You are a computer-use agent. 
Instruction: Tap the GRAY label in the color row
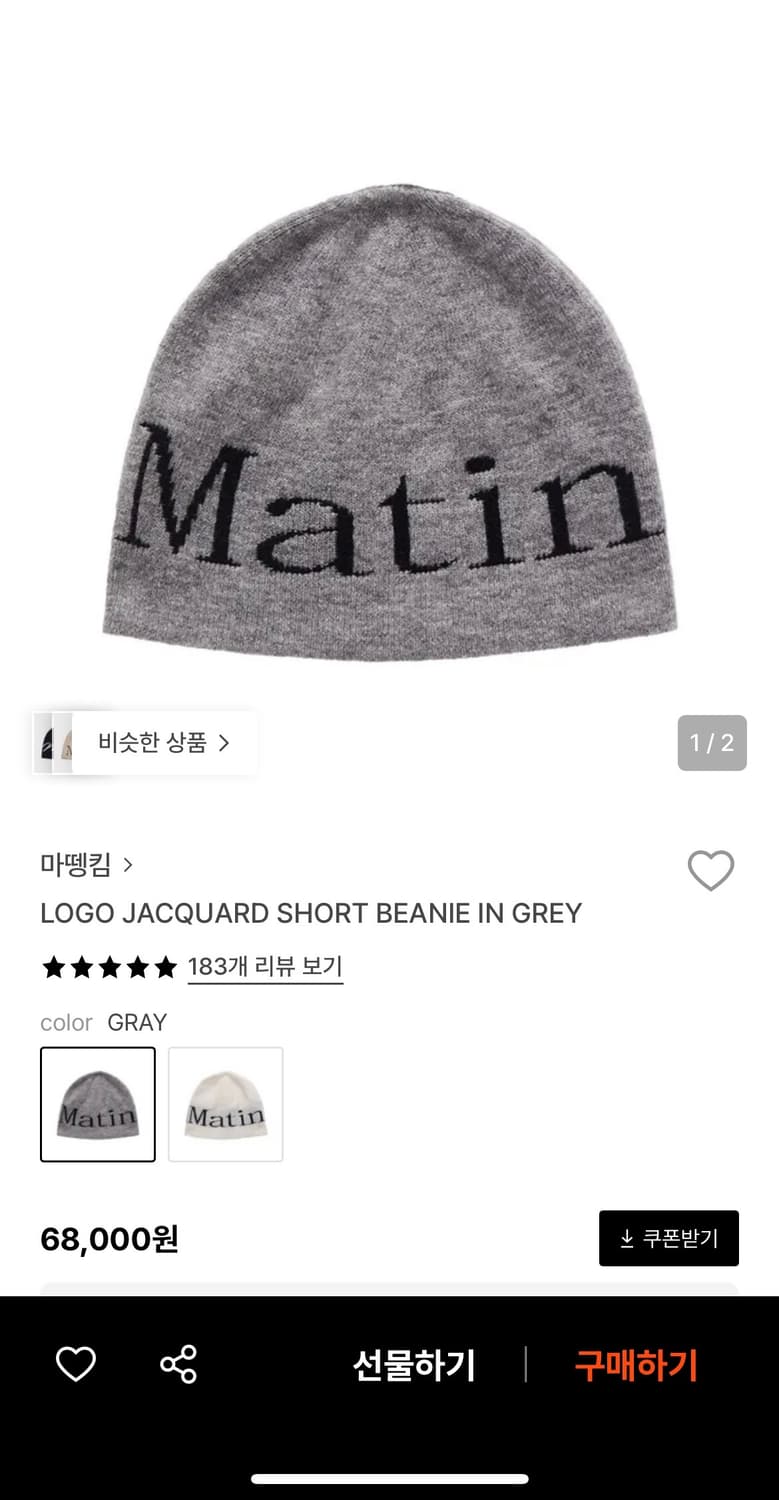coord(137,1022)
